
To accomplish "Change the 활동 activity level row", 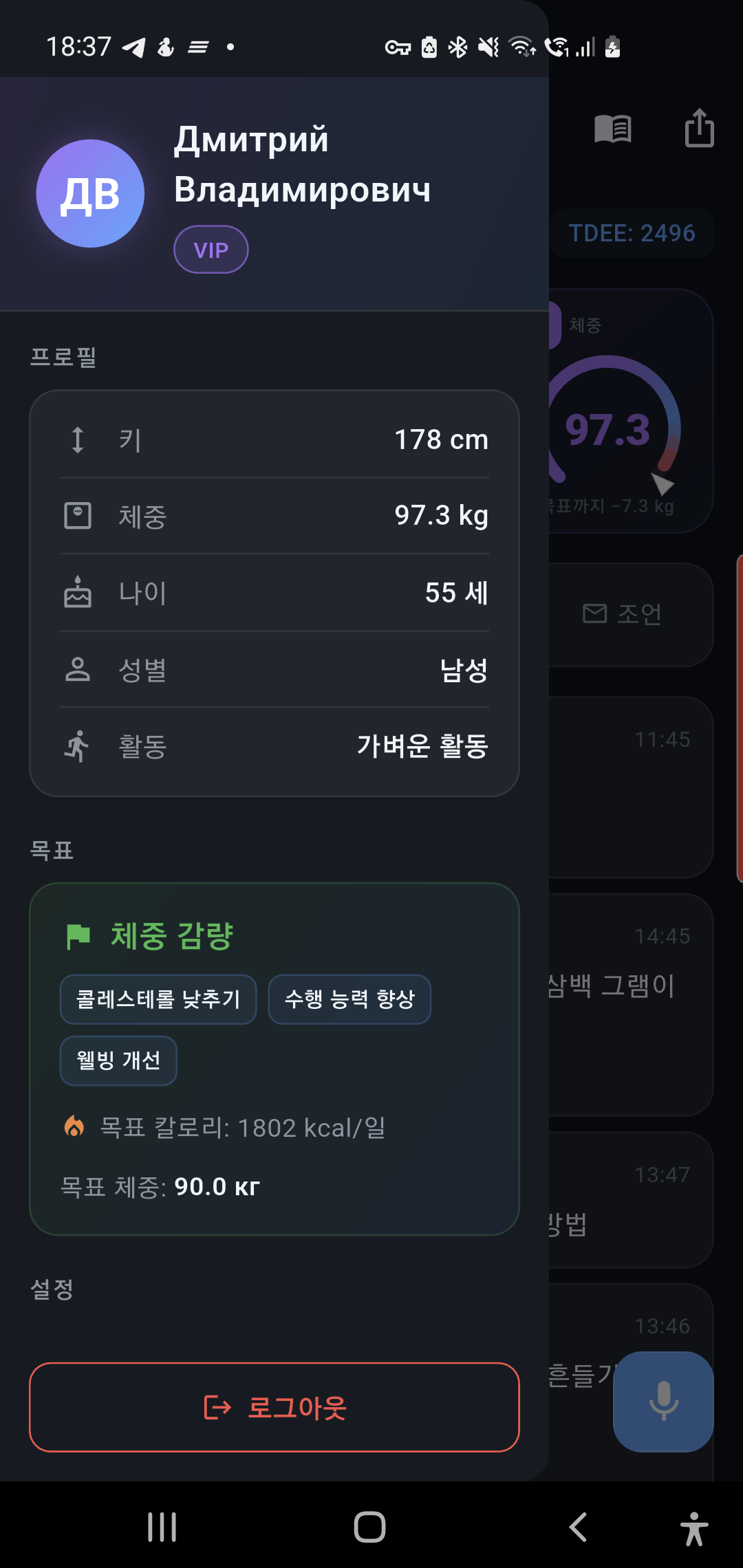I will click(x=274, y=746).
